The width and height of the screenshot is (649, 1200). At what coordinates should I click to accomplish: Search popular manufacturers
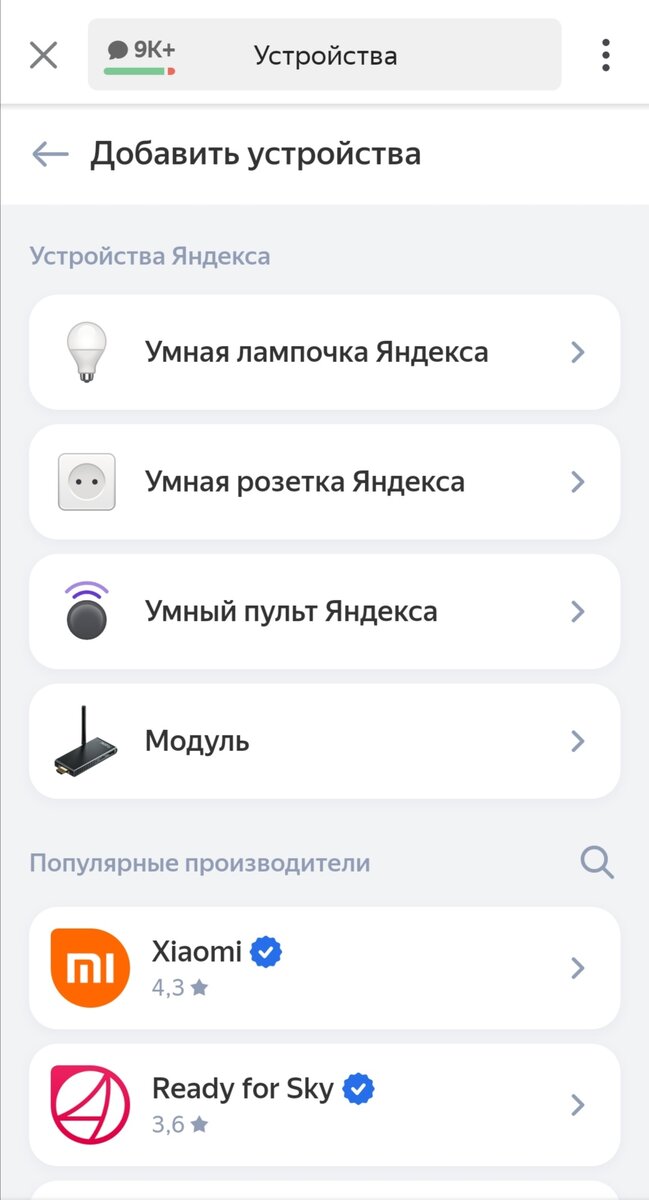click(x=597, y=862)
